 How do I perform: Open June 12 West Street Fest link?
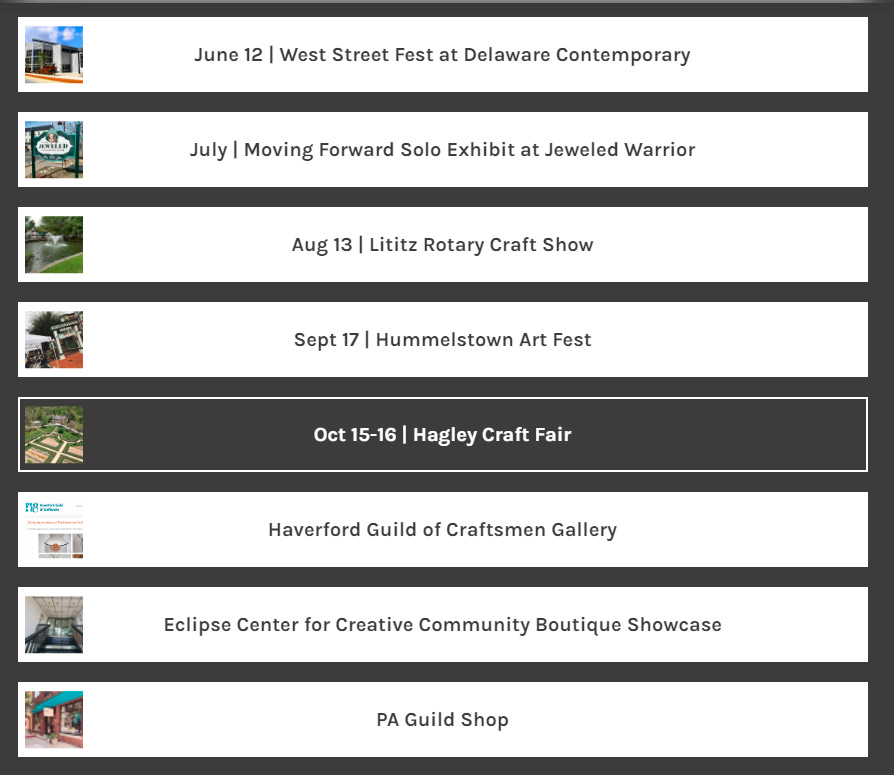tap(442, 55)
